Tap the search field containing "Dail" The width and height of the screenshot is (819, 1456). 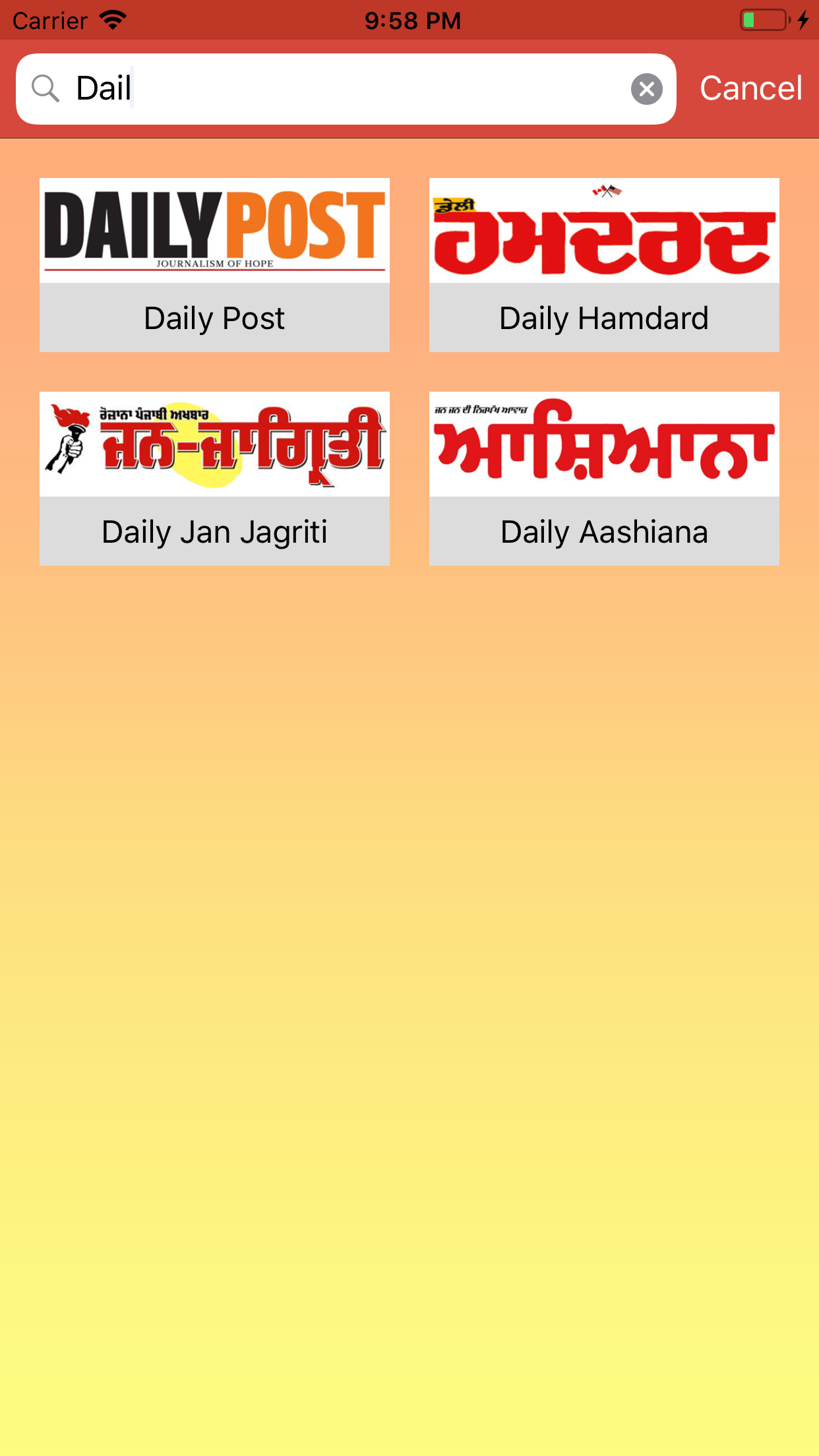[x=343, y=89]
